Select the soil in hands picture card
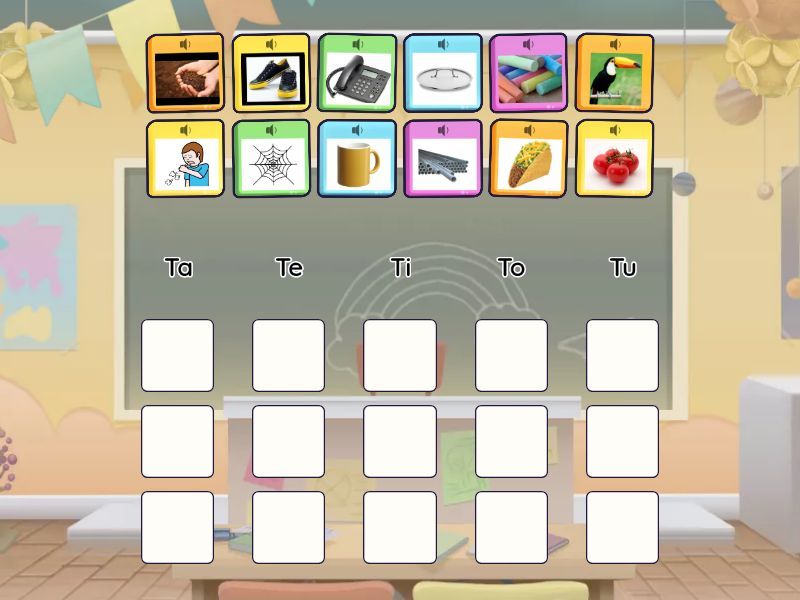This screenshot has width=800, height=600. coord(185,78)
